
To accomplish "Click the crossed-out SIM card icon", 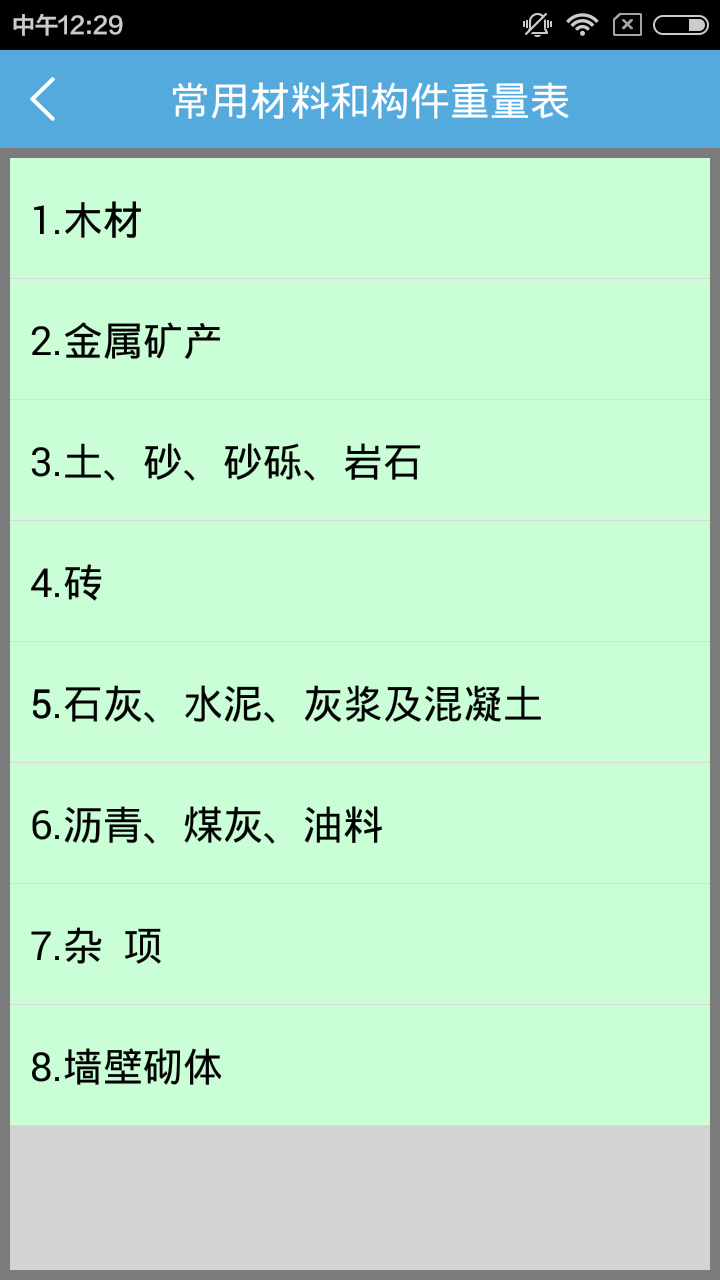I will [629, 23].
